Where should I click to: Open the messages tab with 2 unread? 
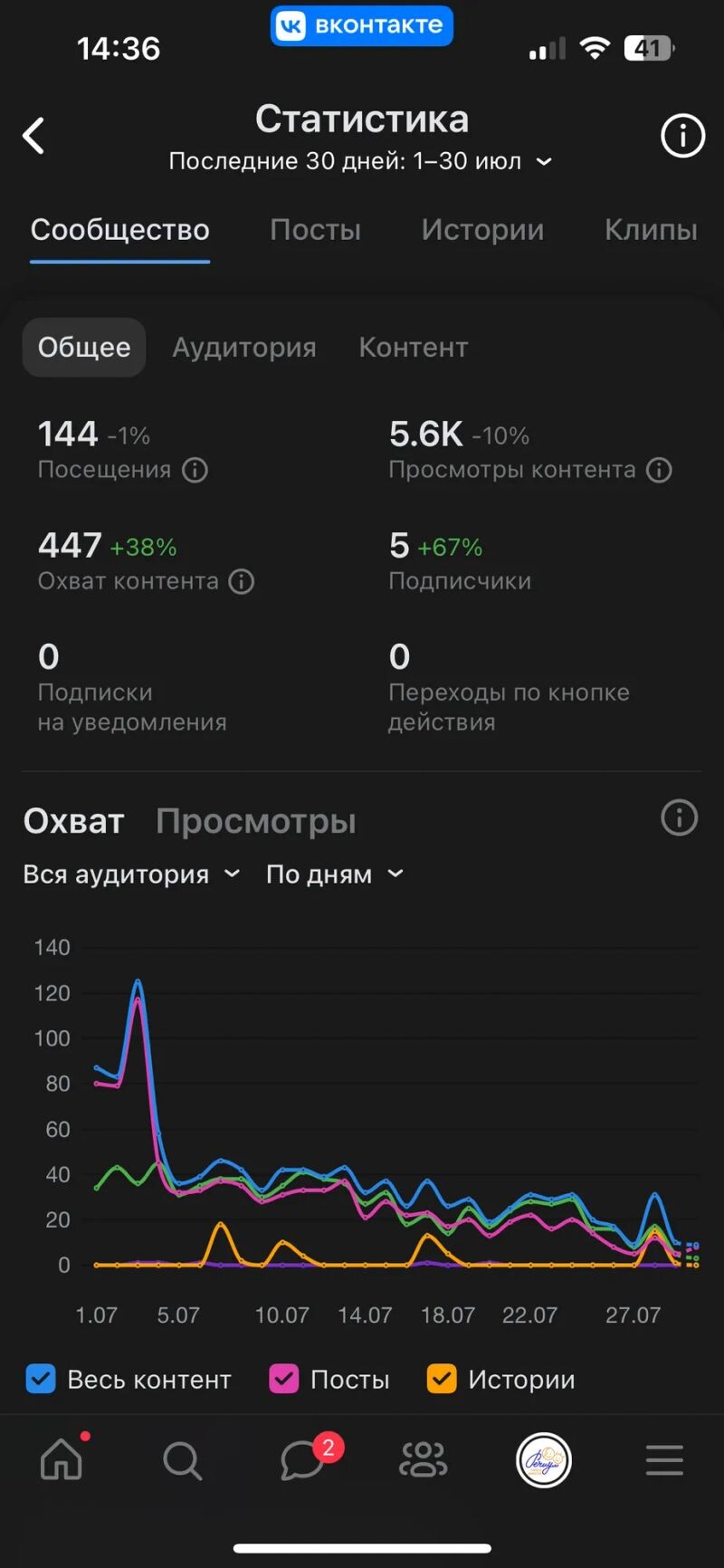[x=303, y=1459]
